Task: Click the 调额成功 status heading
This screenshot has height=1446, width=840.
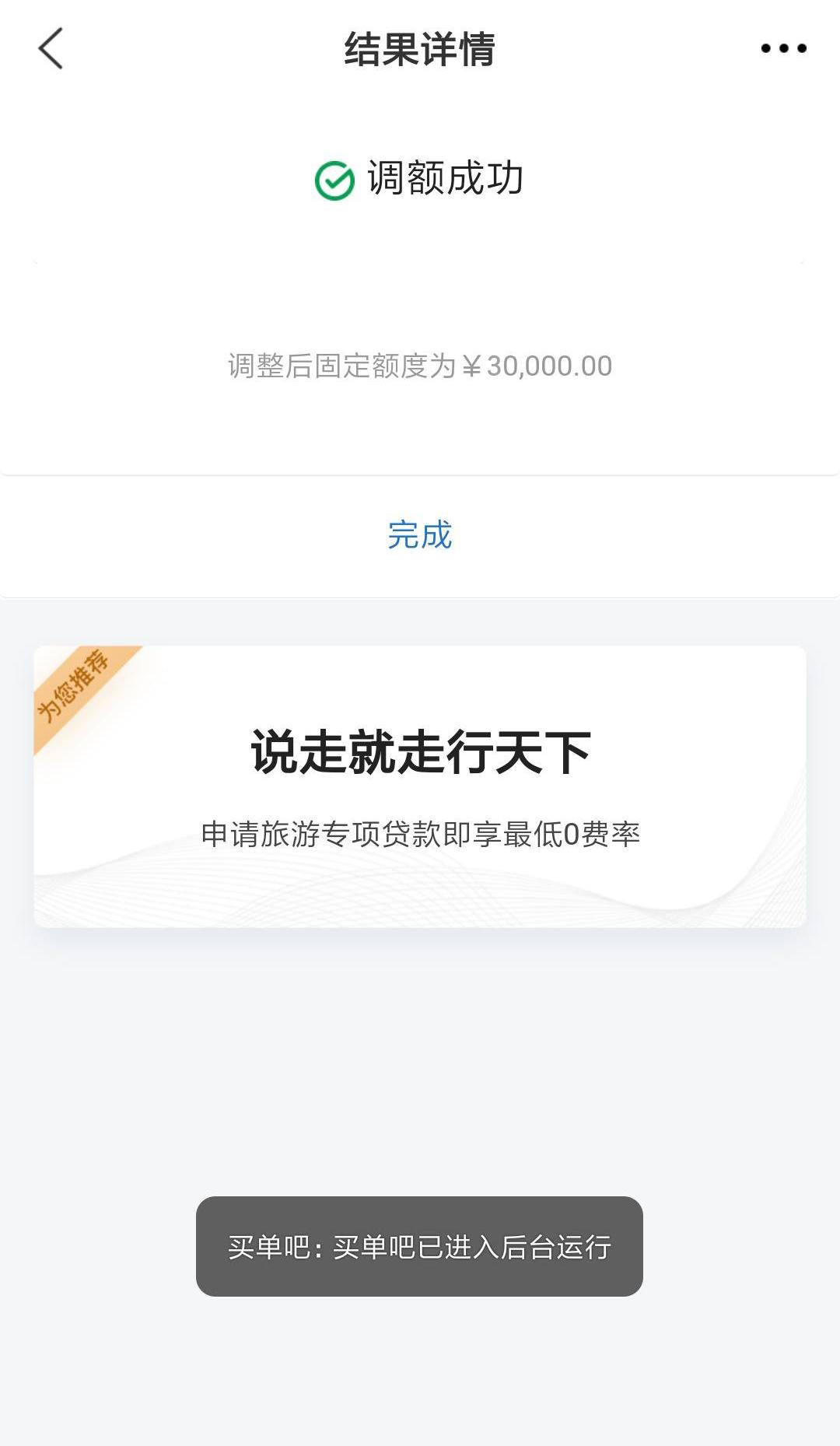Action: coord(443,180)
